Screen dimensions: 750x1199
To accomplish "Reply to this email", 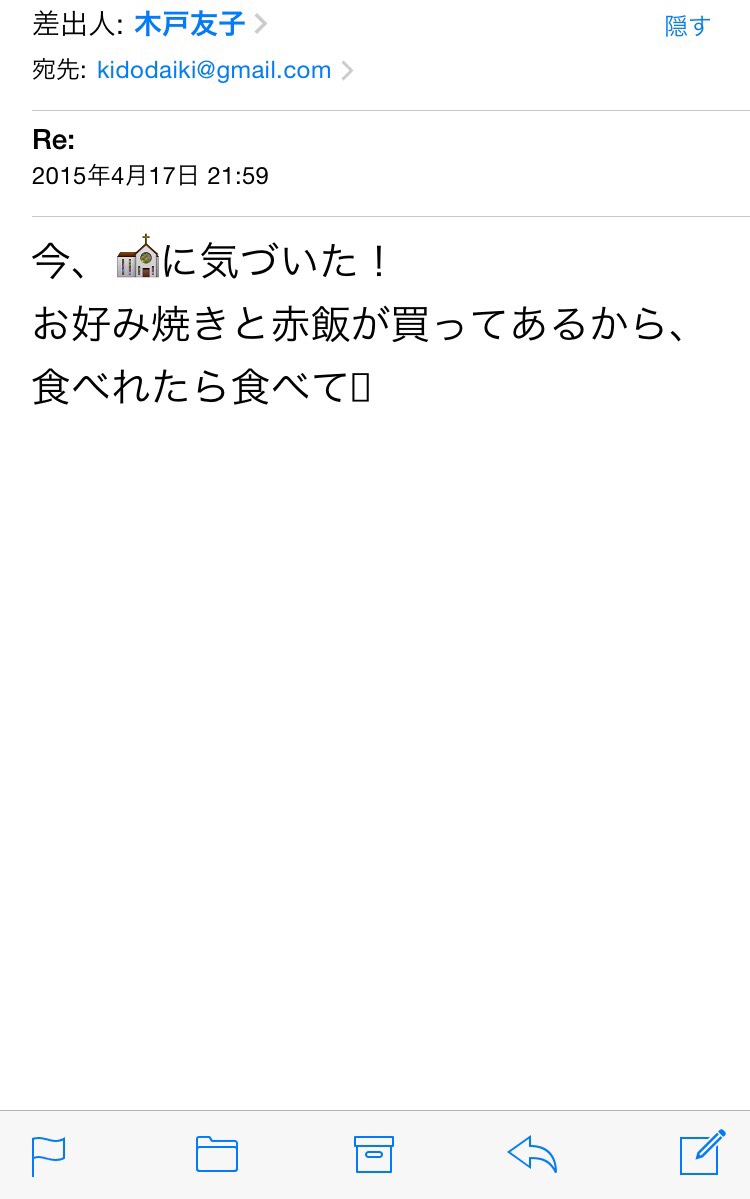I will (x=532, y=1154).
